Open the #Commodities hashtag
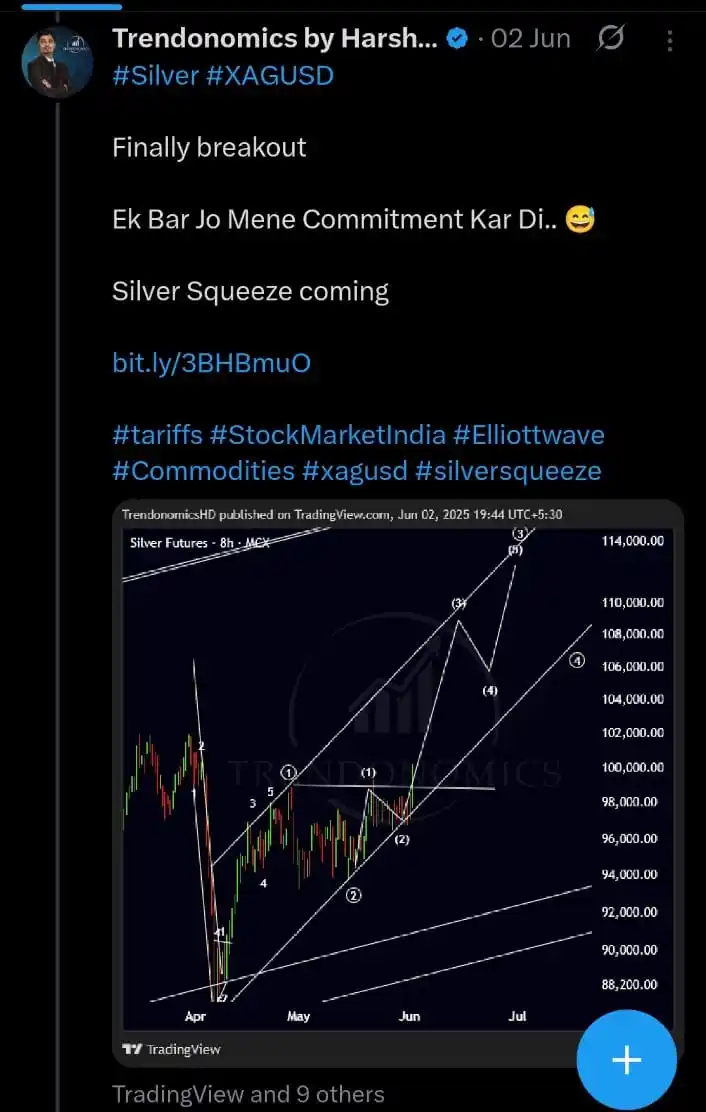The height and width of the screenshot is (1112, 706). coord(203,470)
